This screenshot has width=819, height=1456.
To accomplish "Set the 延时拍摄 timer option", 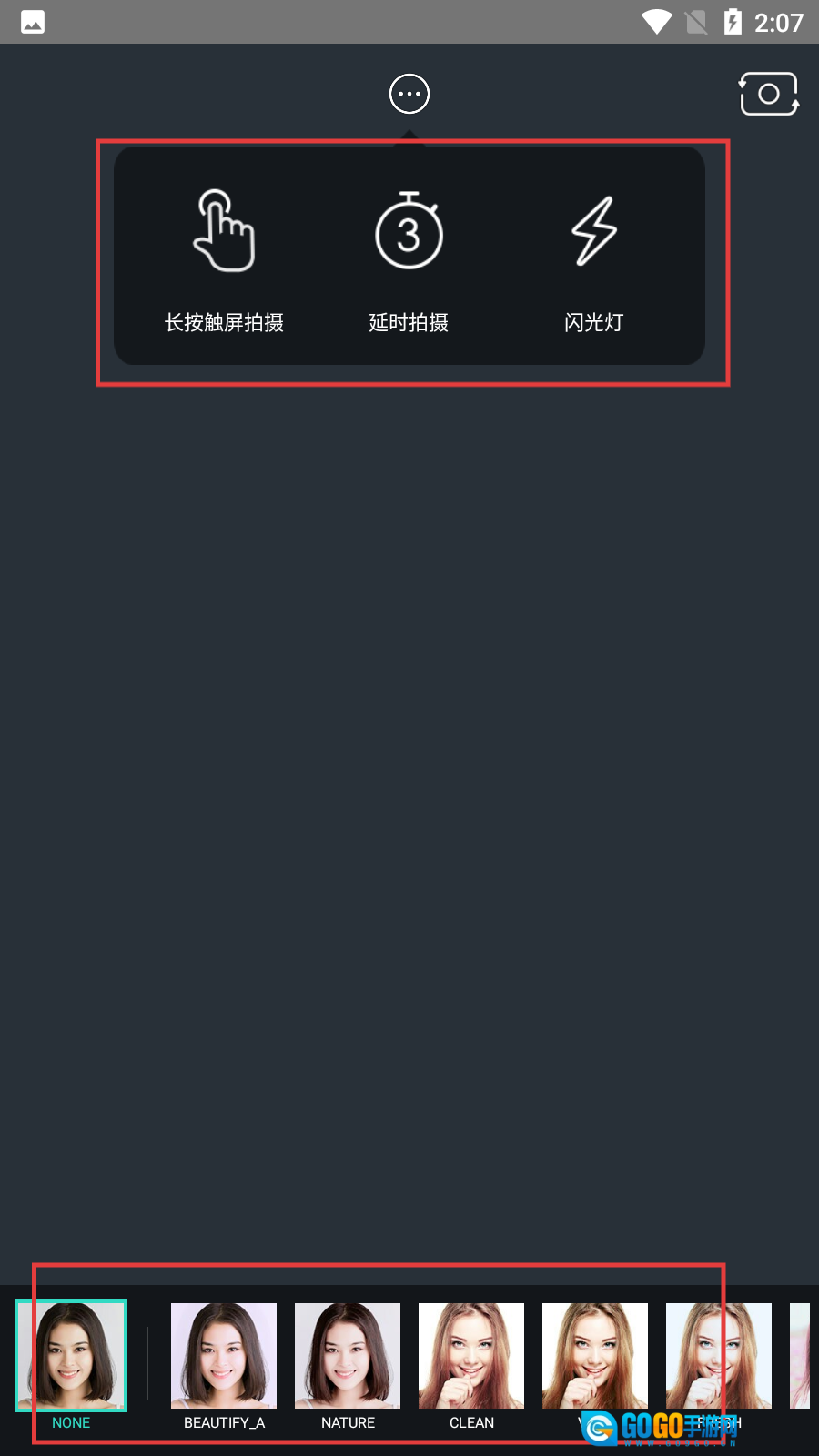I will tap(409, 260).
